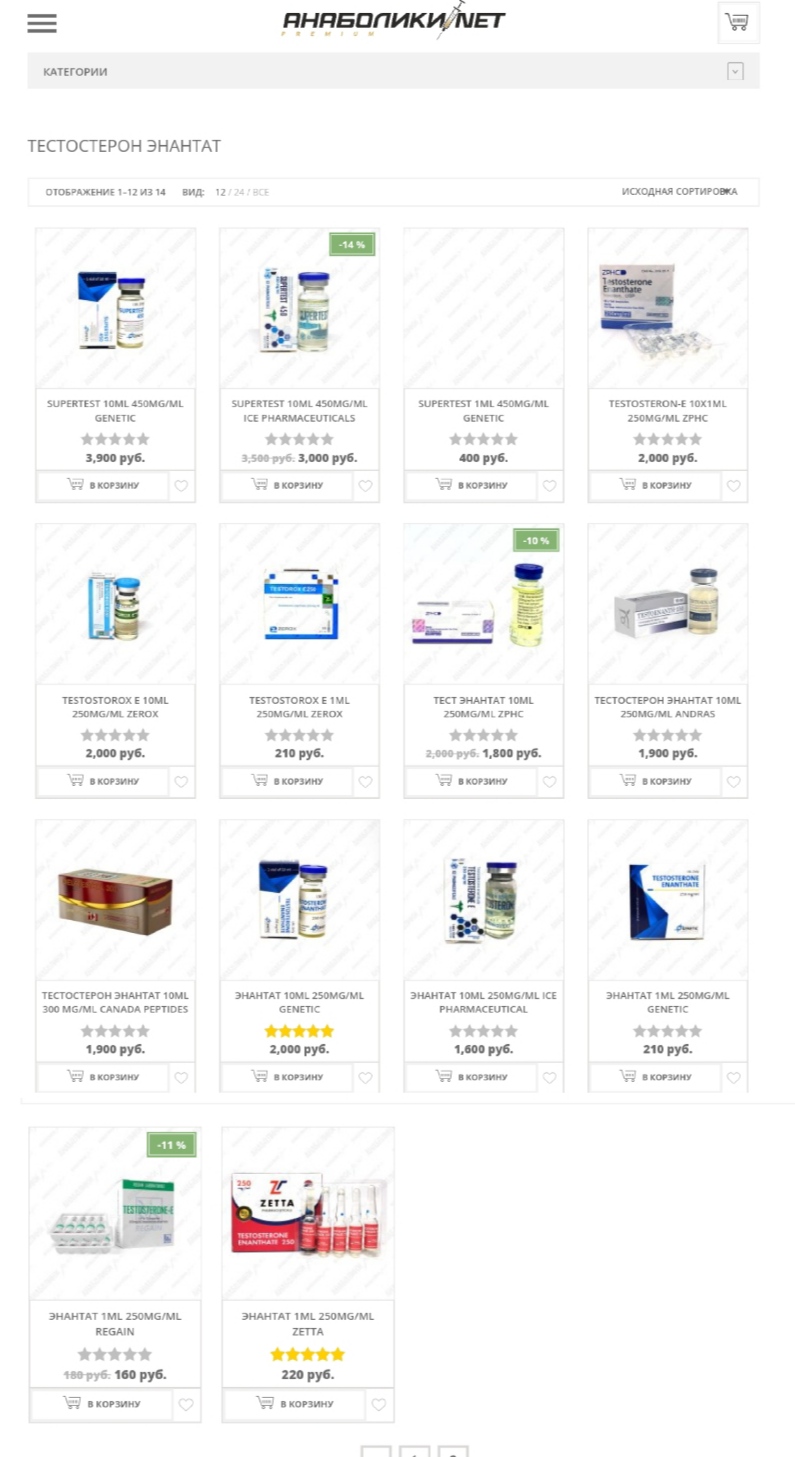Add Supertest 1ml 450mg/ml Genetic to wishlist
This screenshot has height=1457, width=795.
click(549, 486)
